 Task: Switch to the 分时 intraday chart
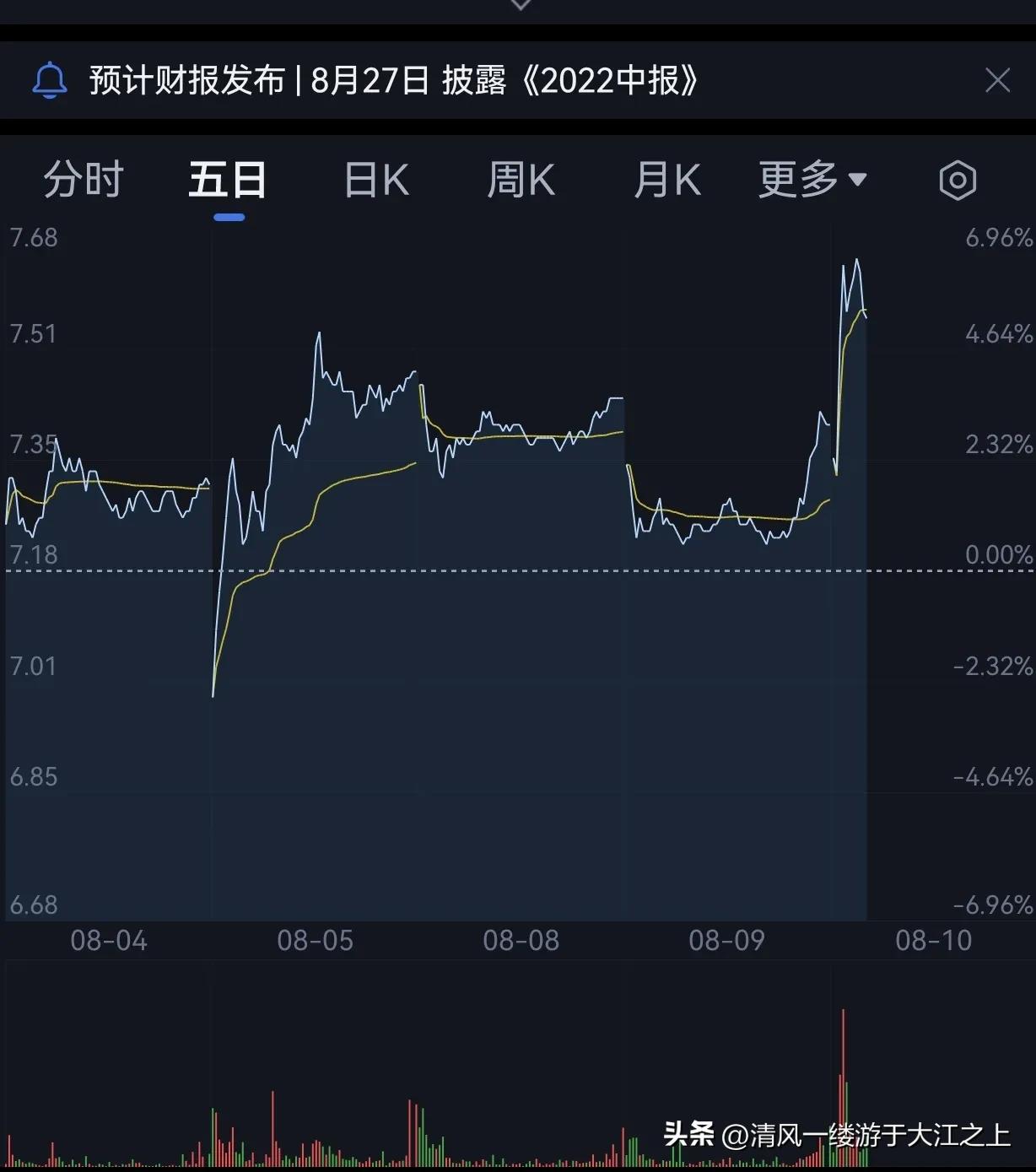click(x=83, y=180)
